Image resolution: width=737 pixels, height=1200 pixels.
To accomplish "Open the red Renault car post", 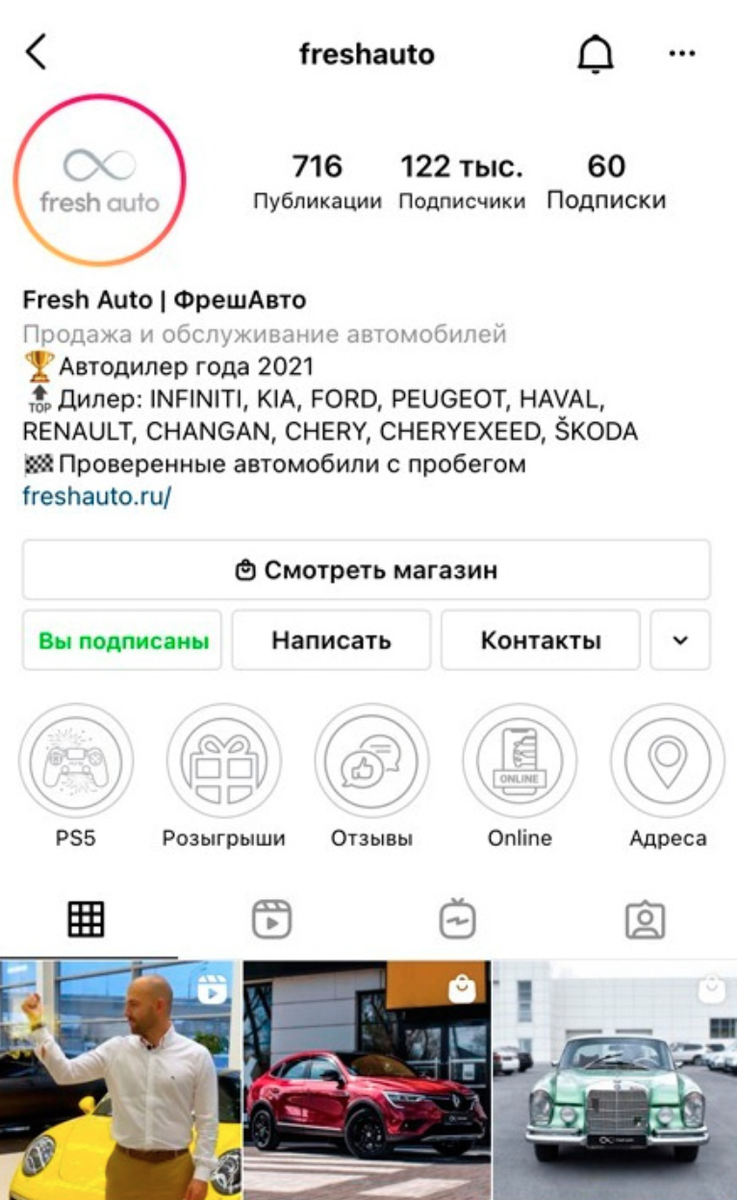I will 366,1080.
